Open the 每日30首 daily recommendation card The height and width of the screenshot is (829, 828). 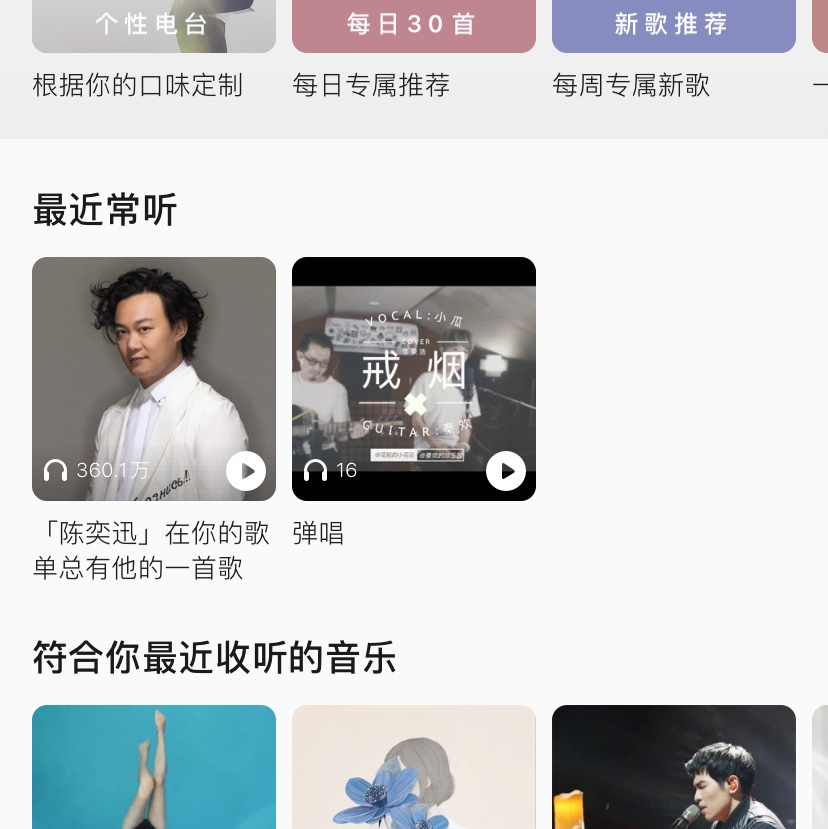[413, 25]
